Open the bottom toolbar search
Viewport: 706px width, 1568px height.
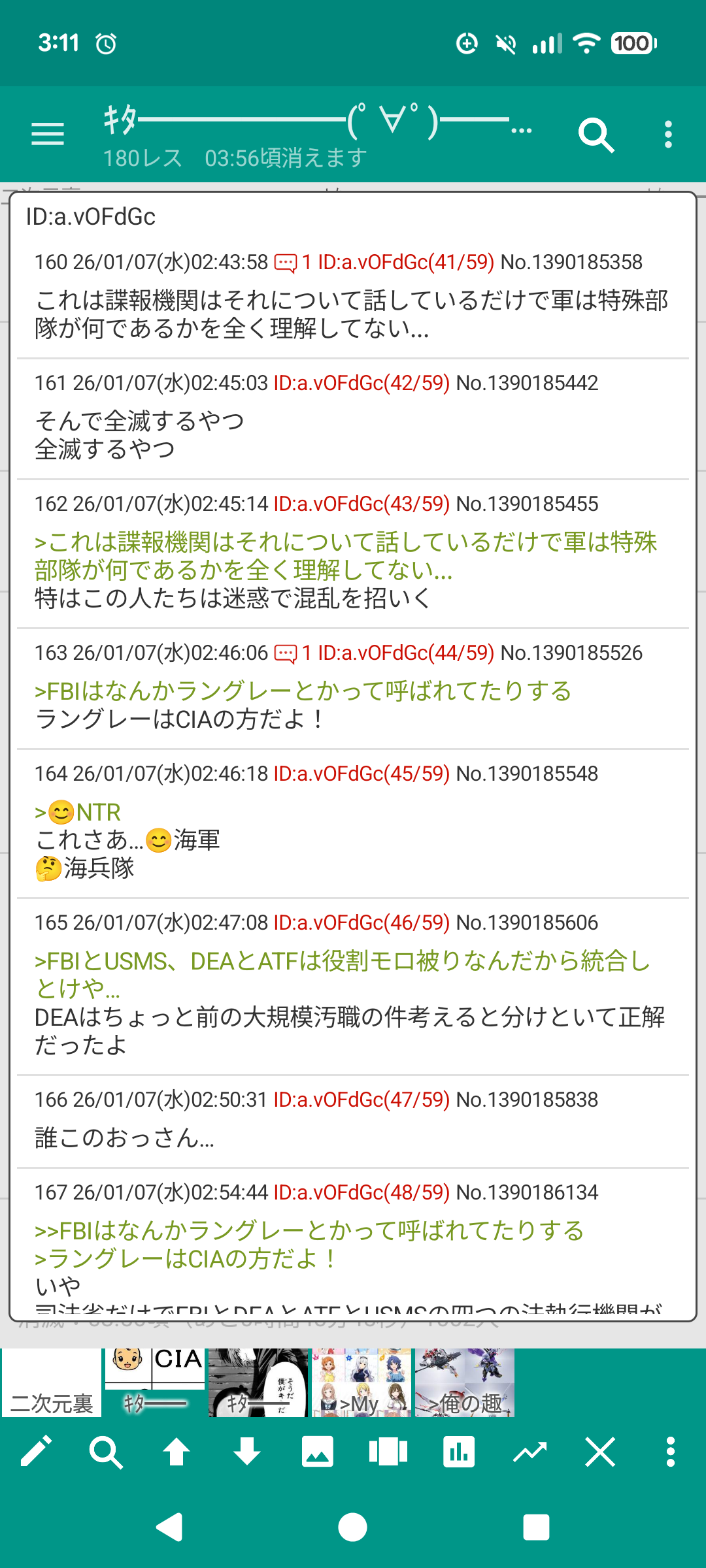pos(106,1452)
